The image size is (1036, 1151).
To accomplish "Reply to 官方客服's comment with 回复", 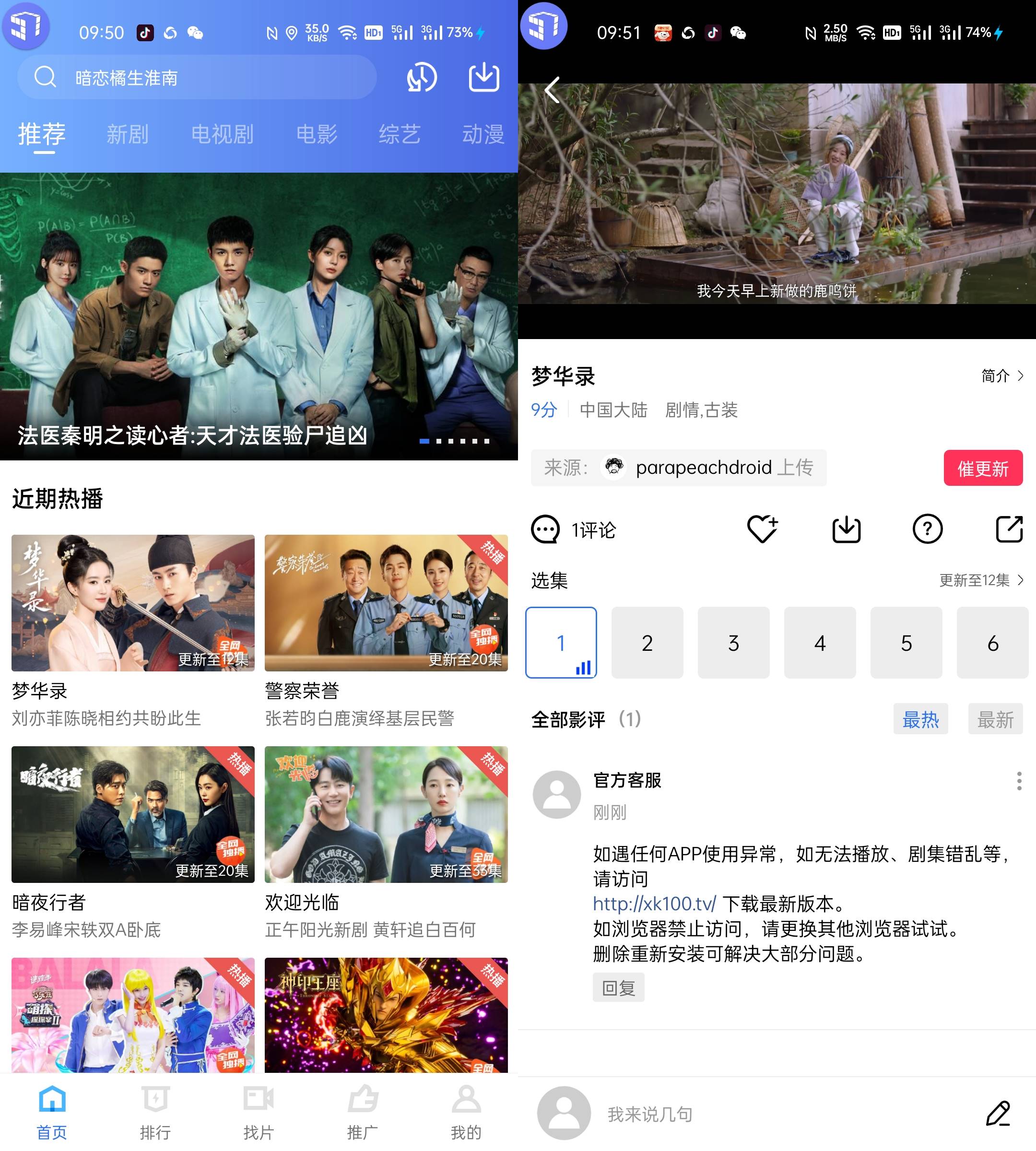I will (618, 987).
